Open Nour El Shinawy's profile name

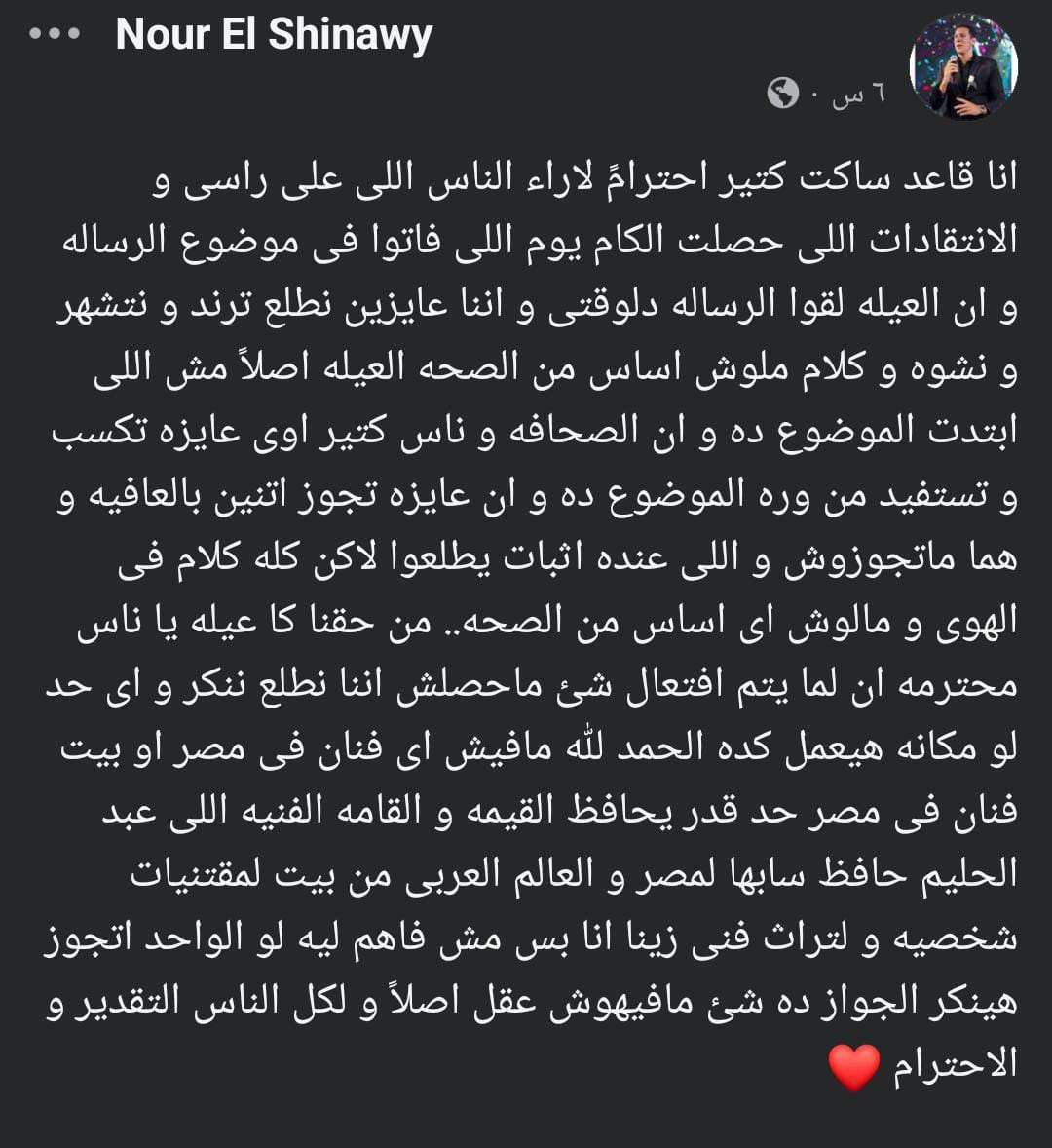(274, 36)
